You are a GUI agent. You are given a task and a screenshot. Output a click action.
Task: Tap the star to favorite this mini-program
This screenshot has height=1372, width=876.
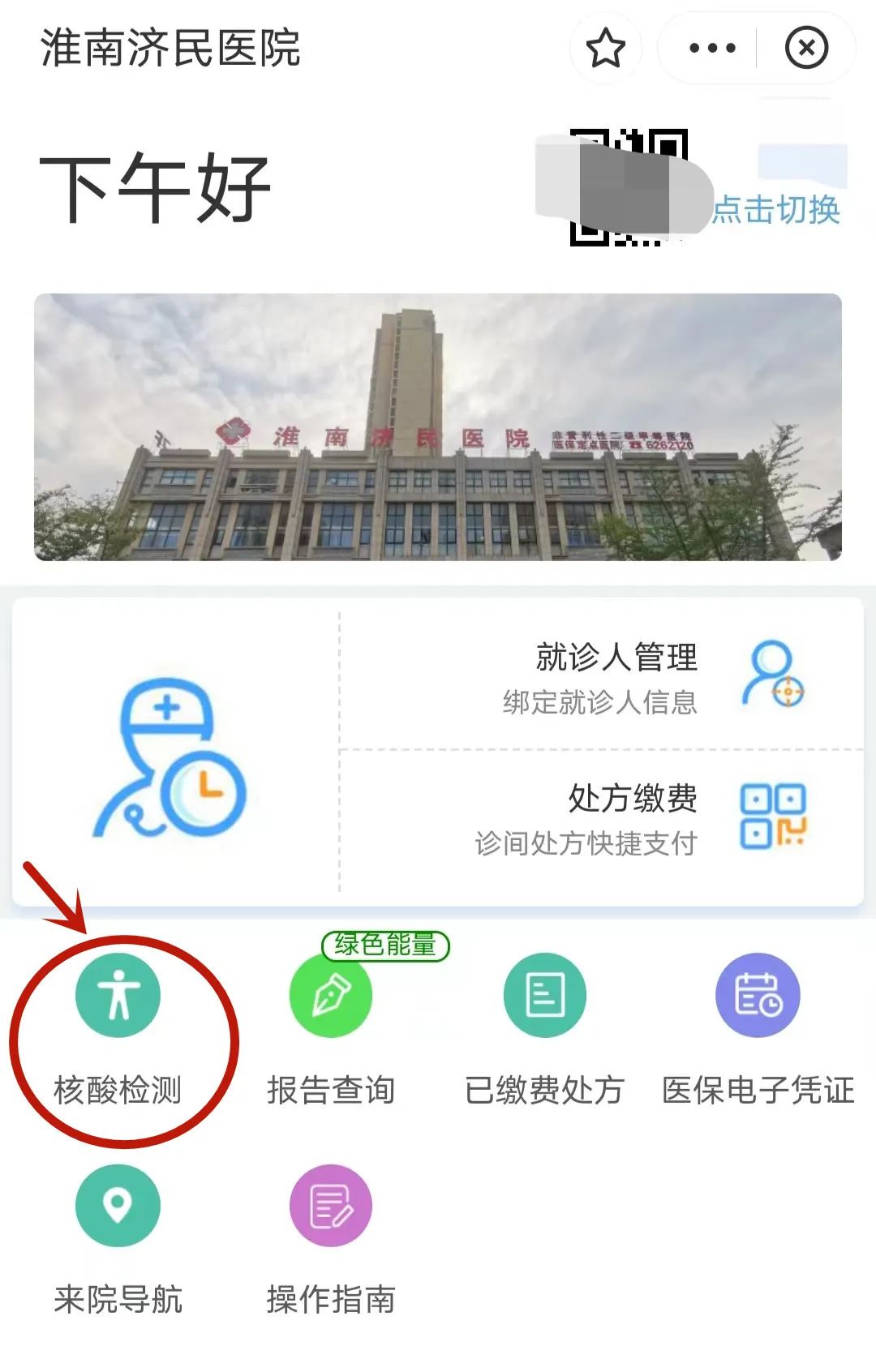click(x=606, y=49)
